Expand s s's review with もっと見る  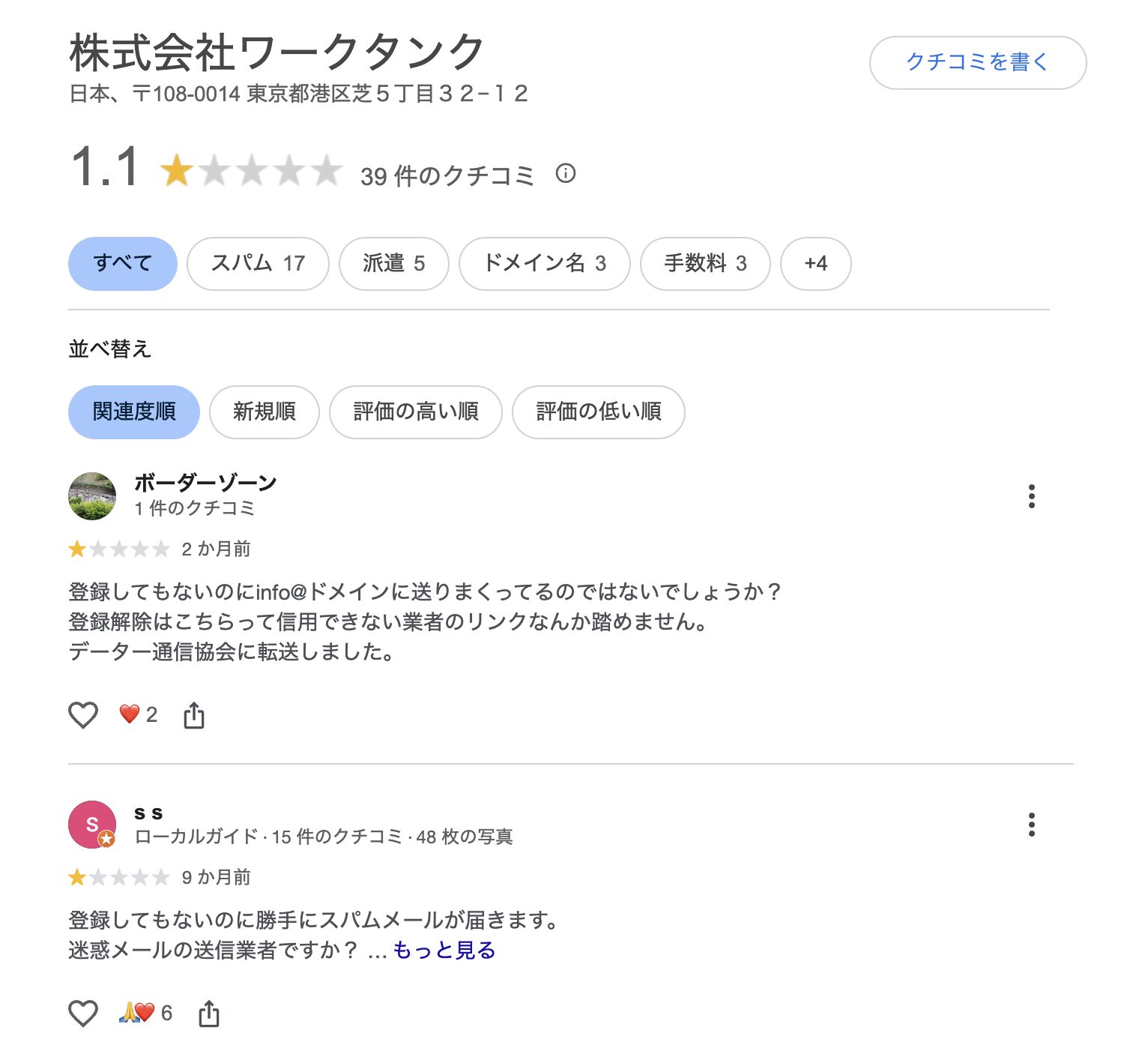pos(444,951)
